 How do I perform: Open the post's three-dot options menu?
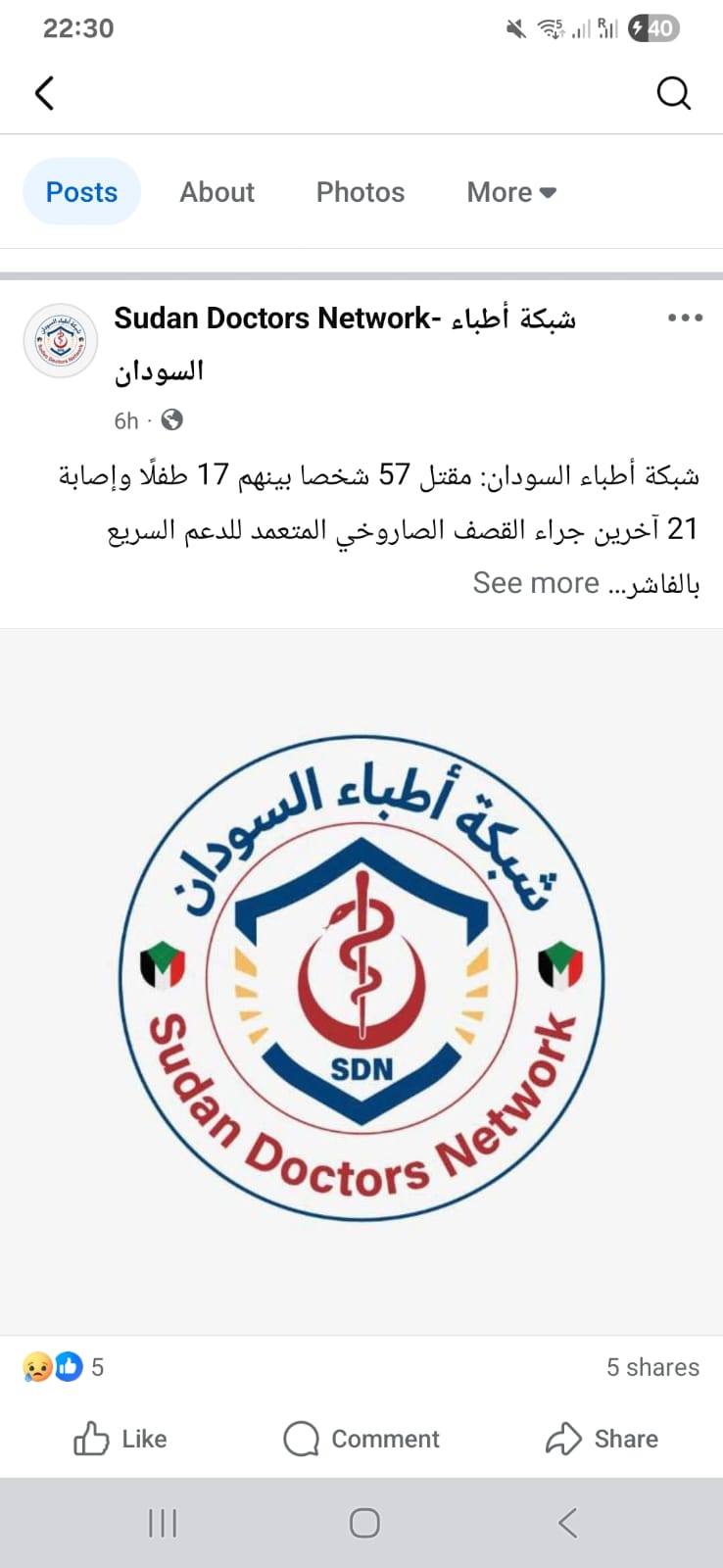[685, 318]
